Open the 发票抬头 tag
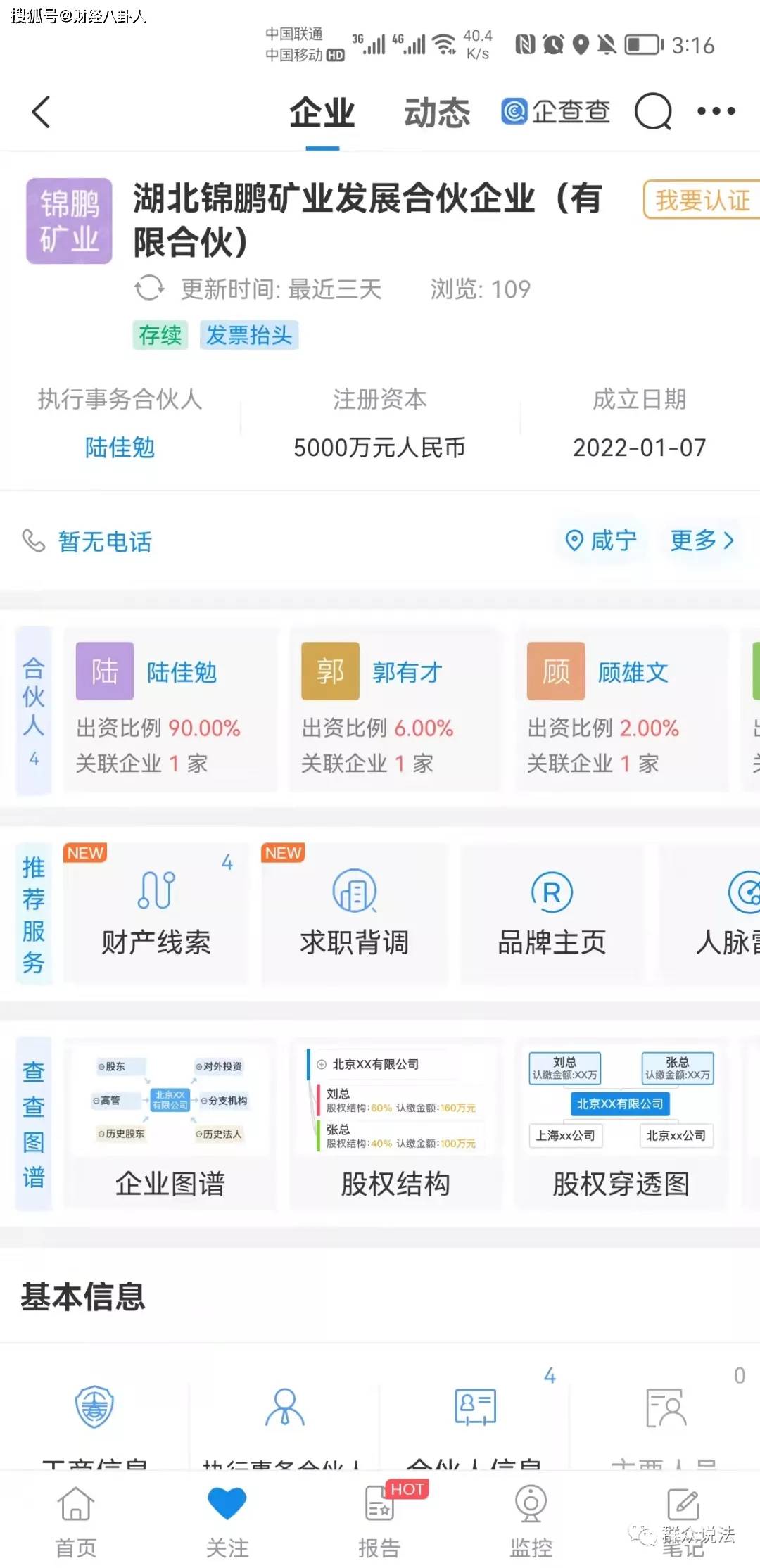This screenshot has height=1568, width=760. pyautogui.click(x=249, y=335)
